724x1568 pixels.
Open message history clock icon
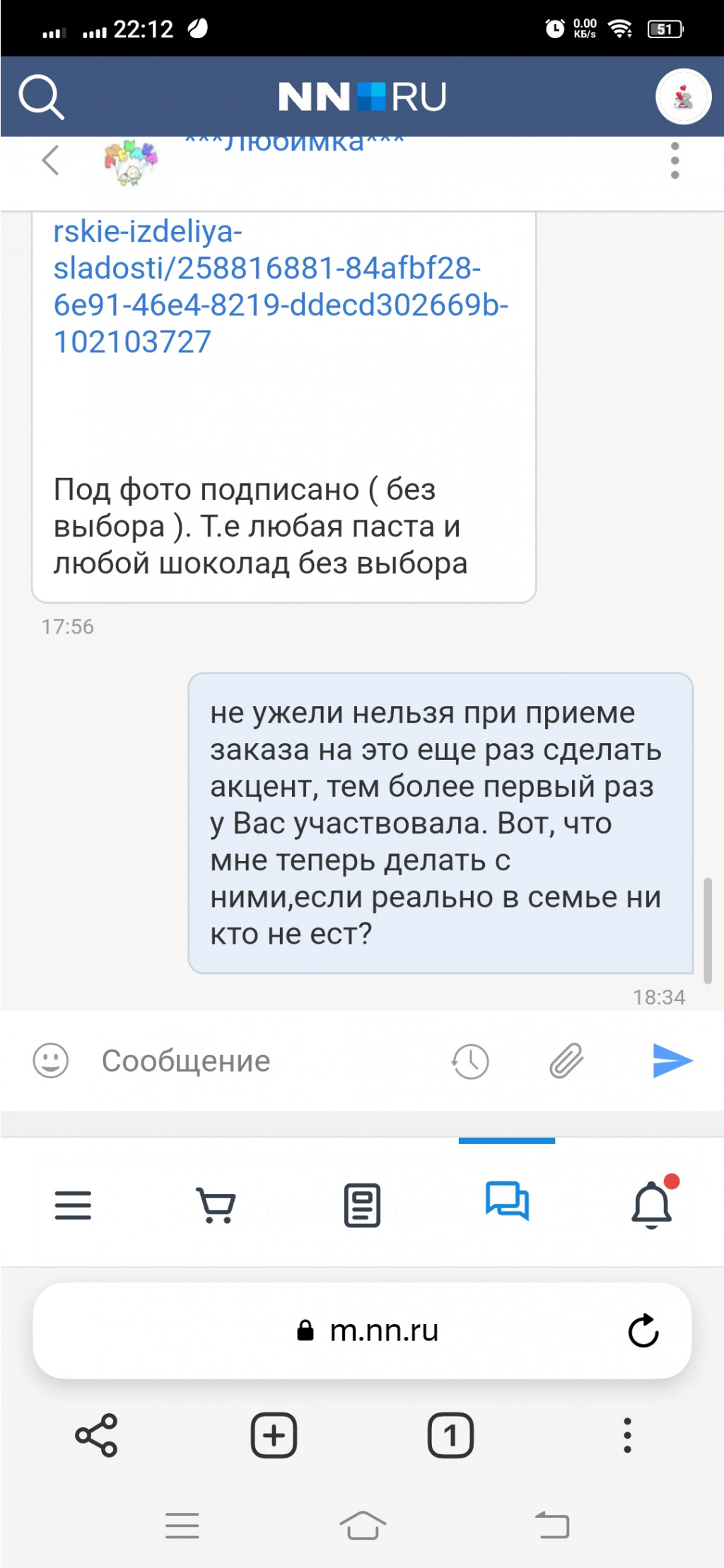[x=470, y=1060]
